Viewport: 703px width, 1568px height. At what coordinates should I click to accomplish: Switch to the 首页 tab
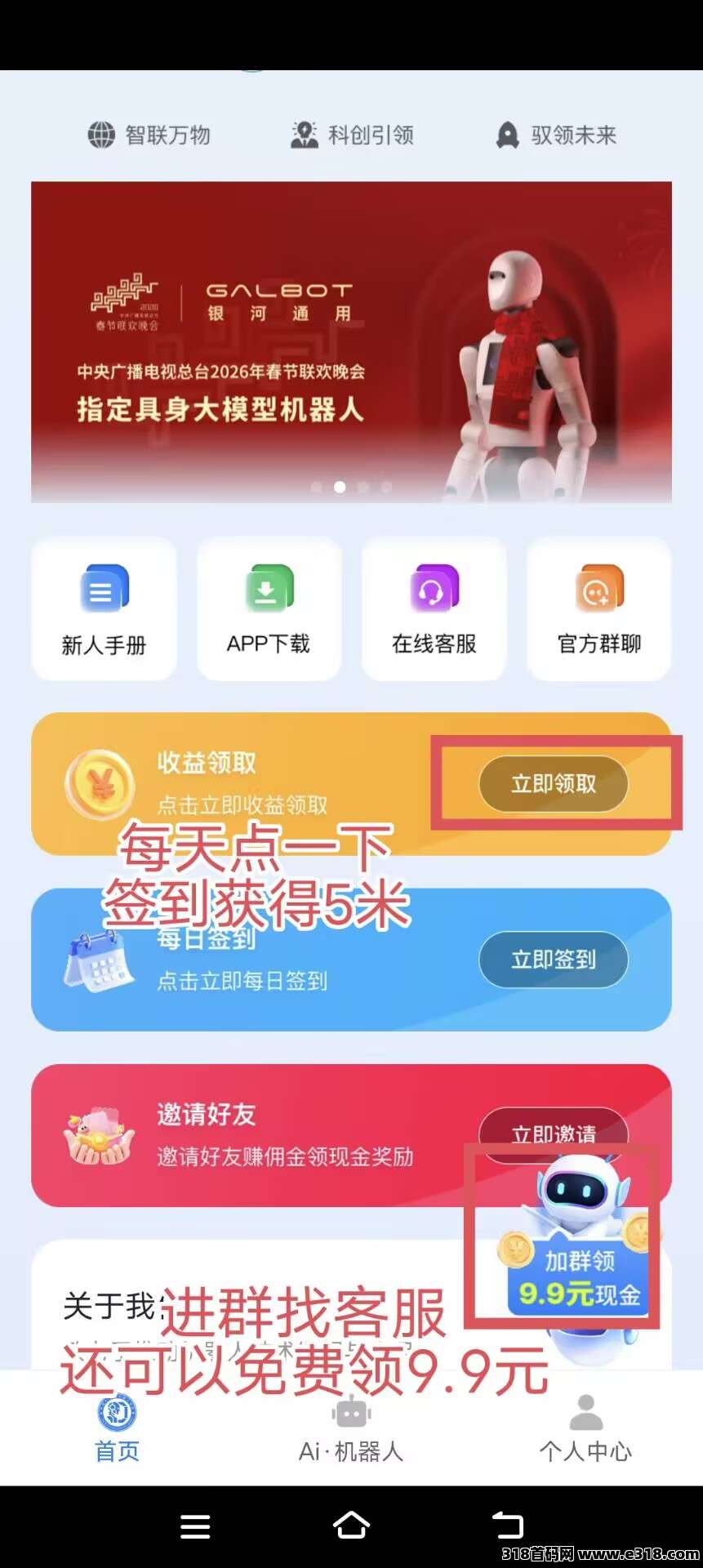point(118,1429)
